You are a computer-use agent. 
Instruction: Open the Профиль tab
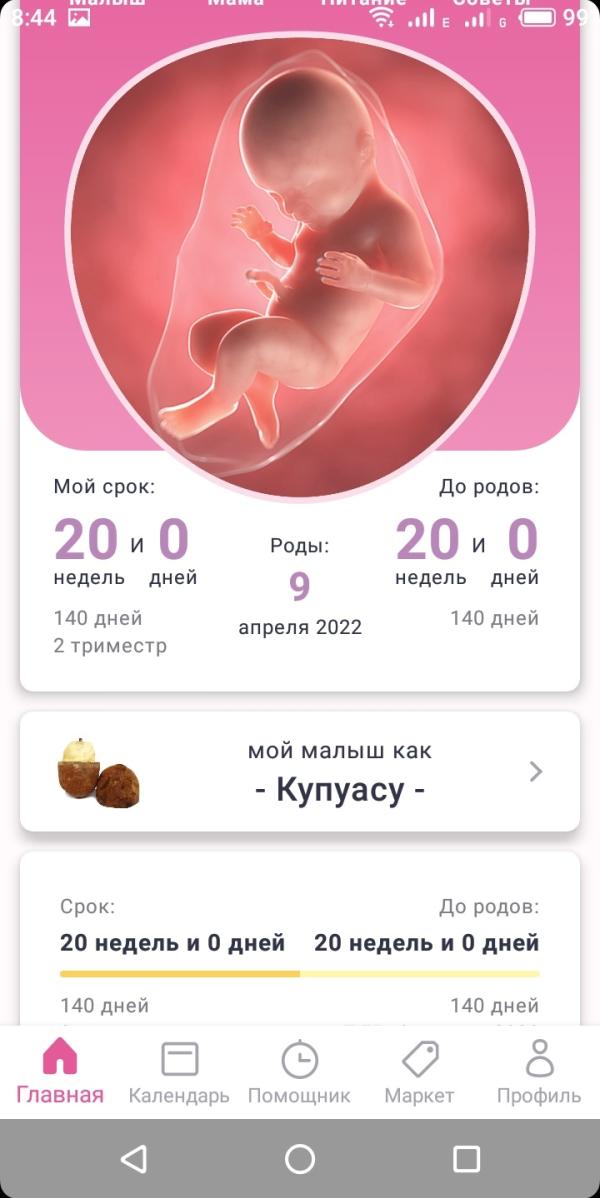[539, 1072]
